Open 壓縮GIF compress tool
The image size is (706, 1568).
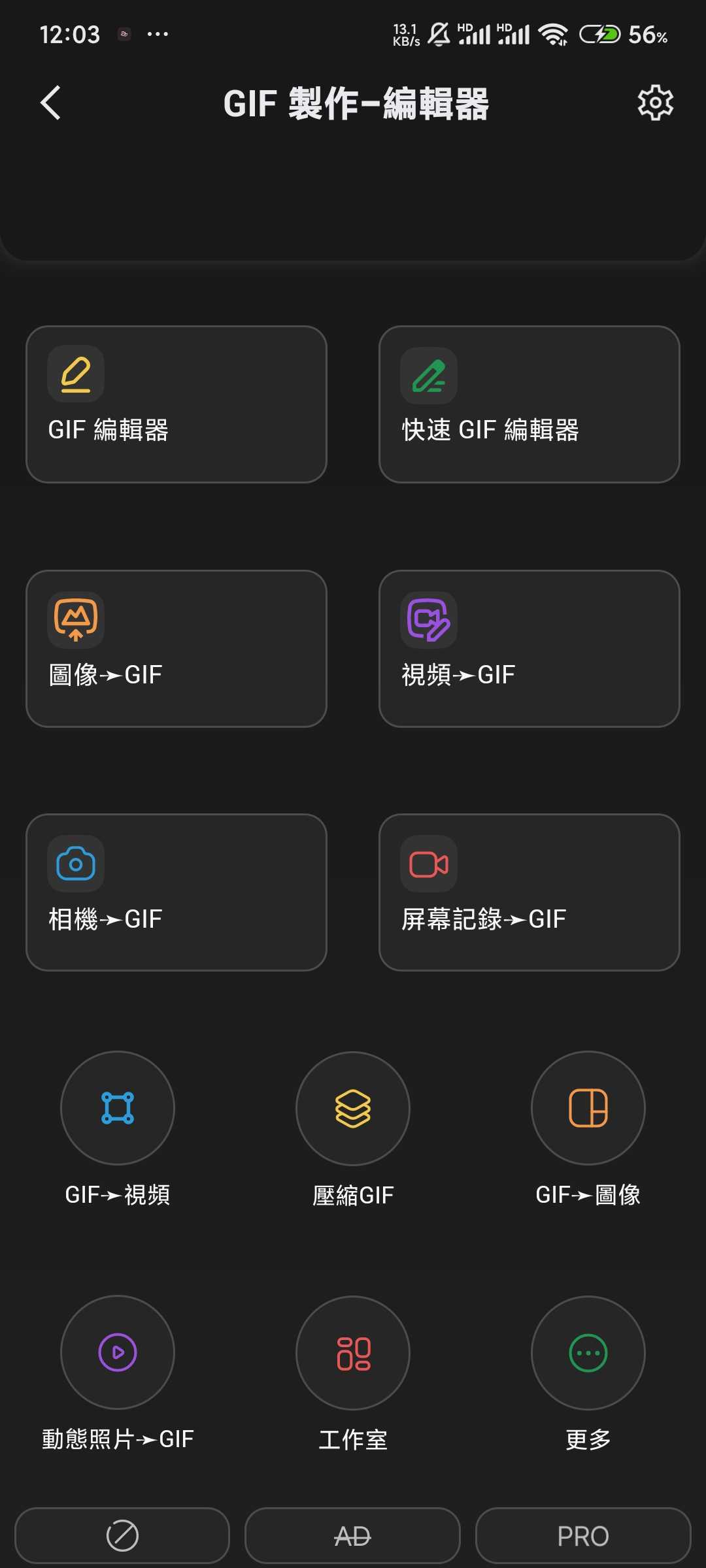click(x=353, y=1108)
